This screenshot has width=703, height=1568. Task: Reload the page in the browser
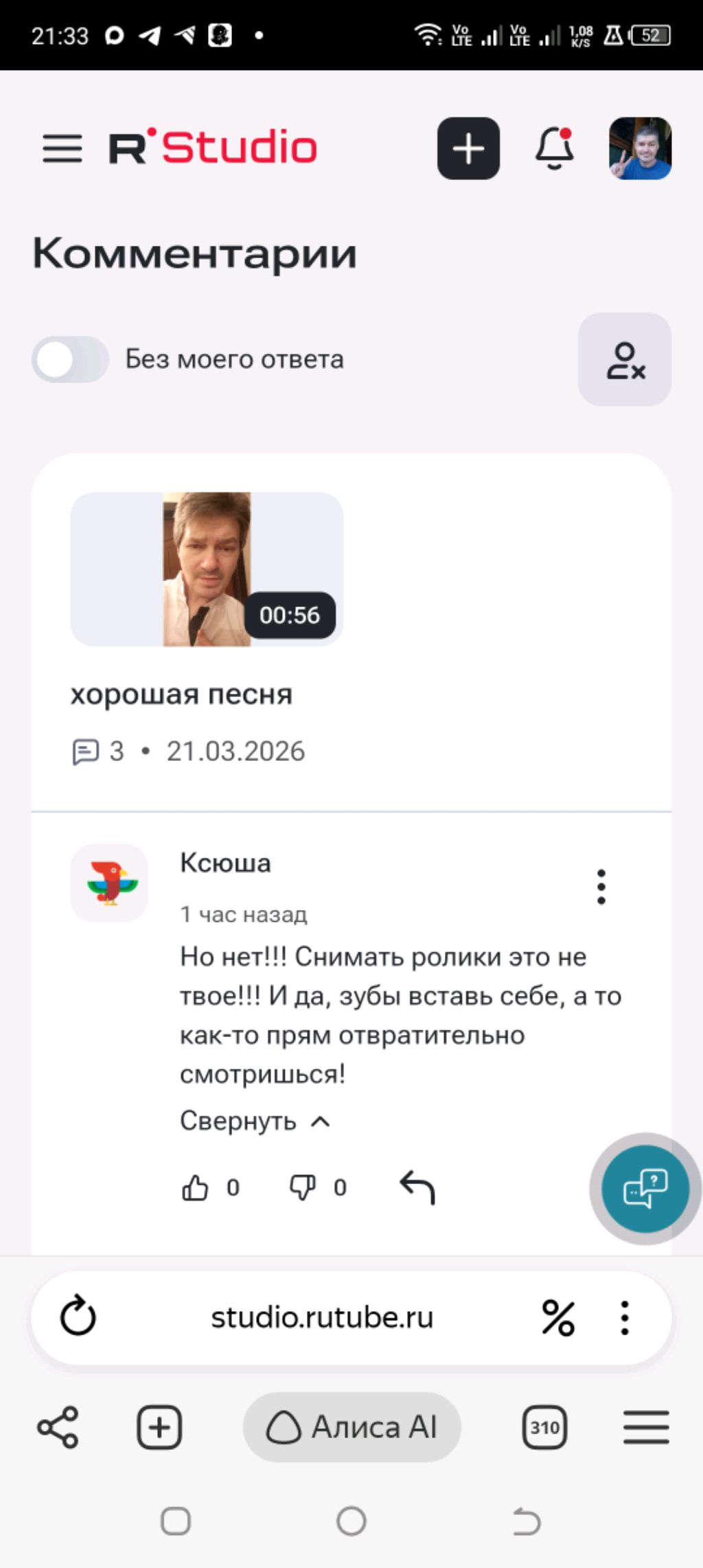click(78, 1317)
